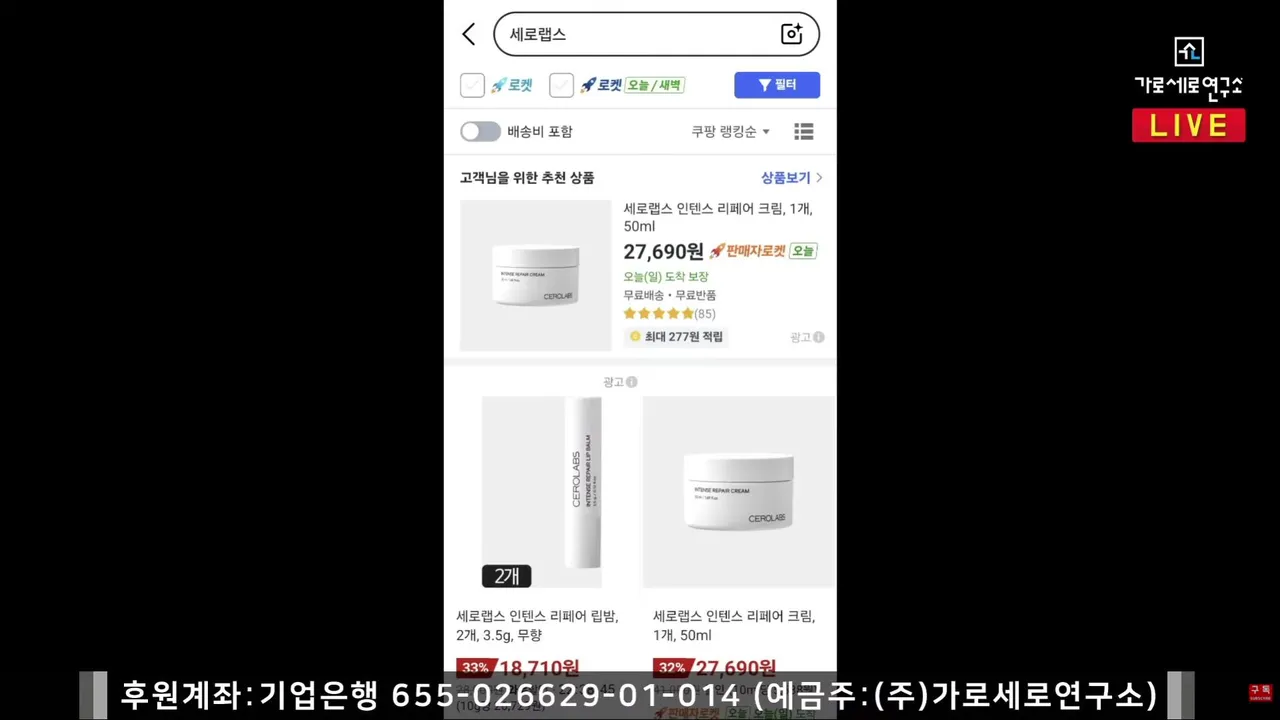Go back using the arrow icon
The width and height of the screenshot is (1280, 720).
point(468,34)
